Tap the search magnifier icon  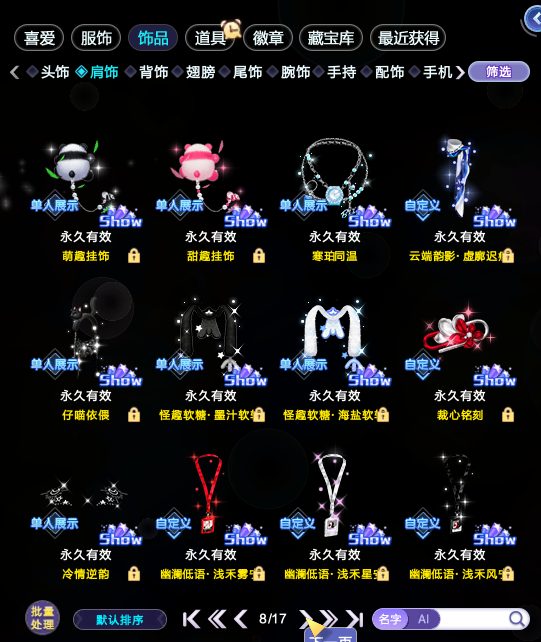click(517, 619)
